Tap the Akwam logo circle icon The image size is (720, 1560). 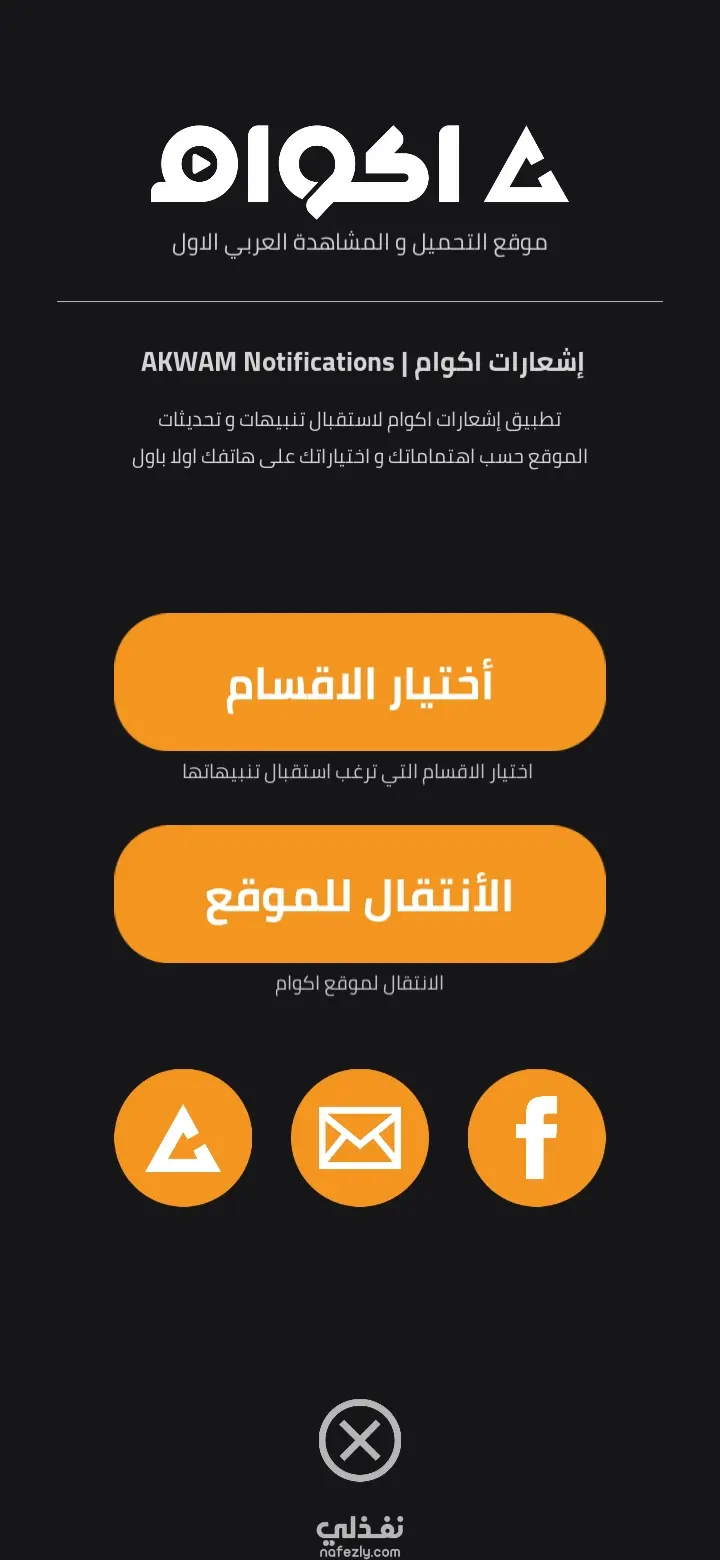pyautogui.click(x=183, y=1138)
